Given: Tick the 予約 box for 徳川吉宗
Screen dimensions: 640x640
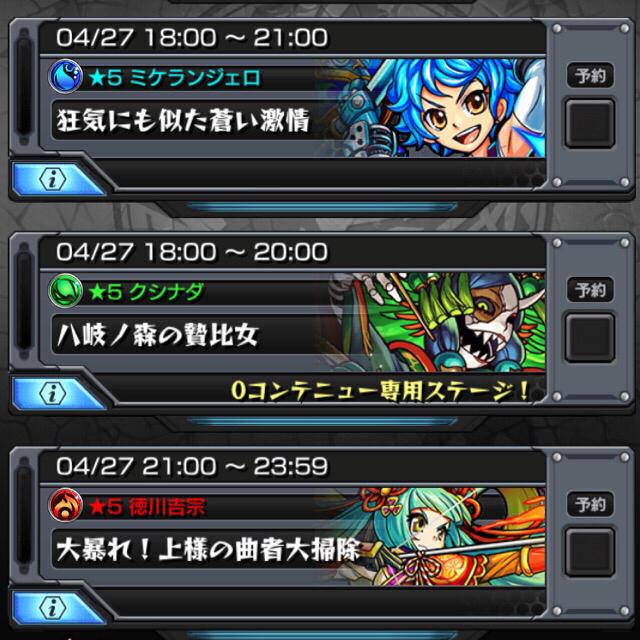Looking at the screenshot, I should click(x=589, y=551).
